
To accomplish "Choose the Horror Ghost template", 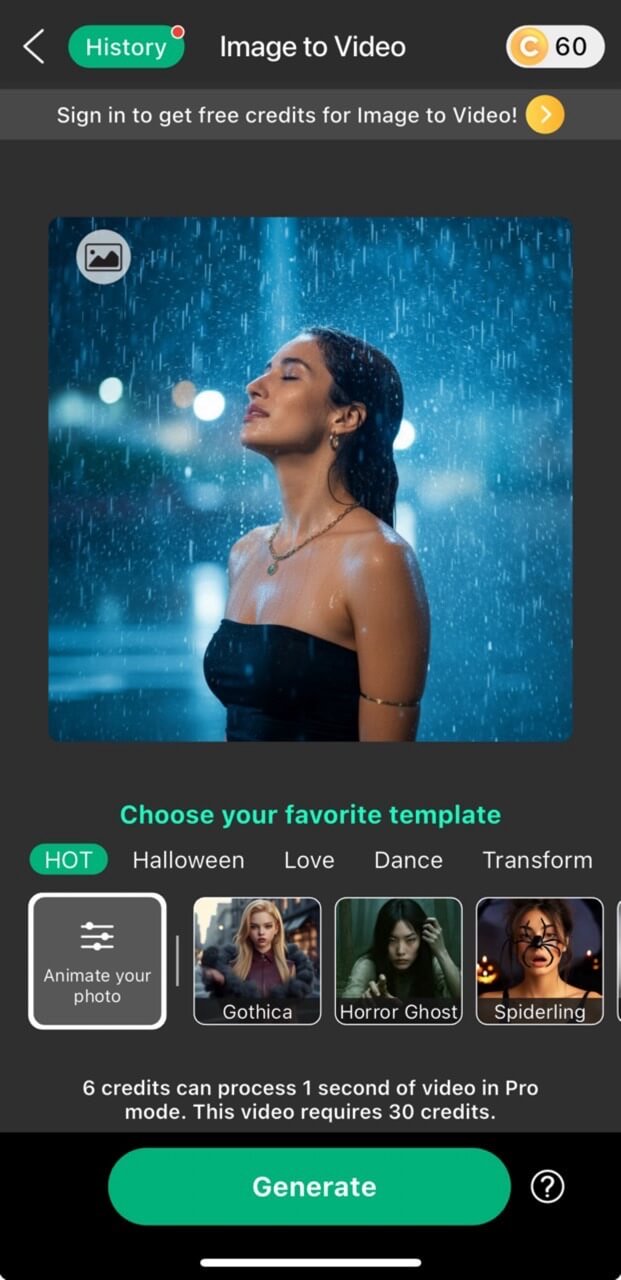I will pos(398,961).
